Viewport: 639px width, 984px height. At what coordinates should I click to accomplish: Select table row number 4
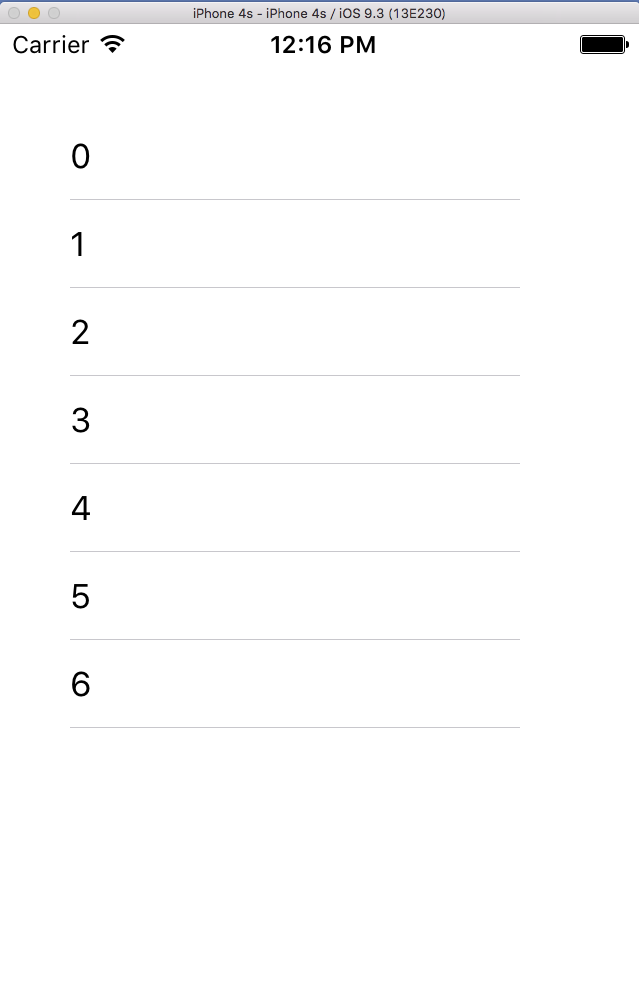point(294,508)
